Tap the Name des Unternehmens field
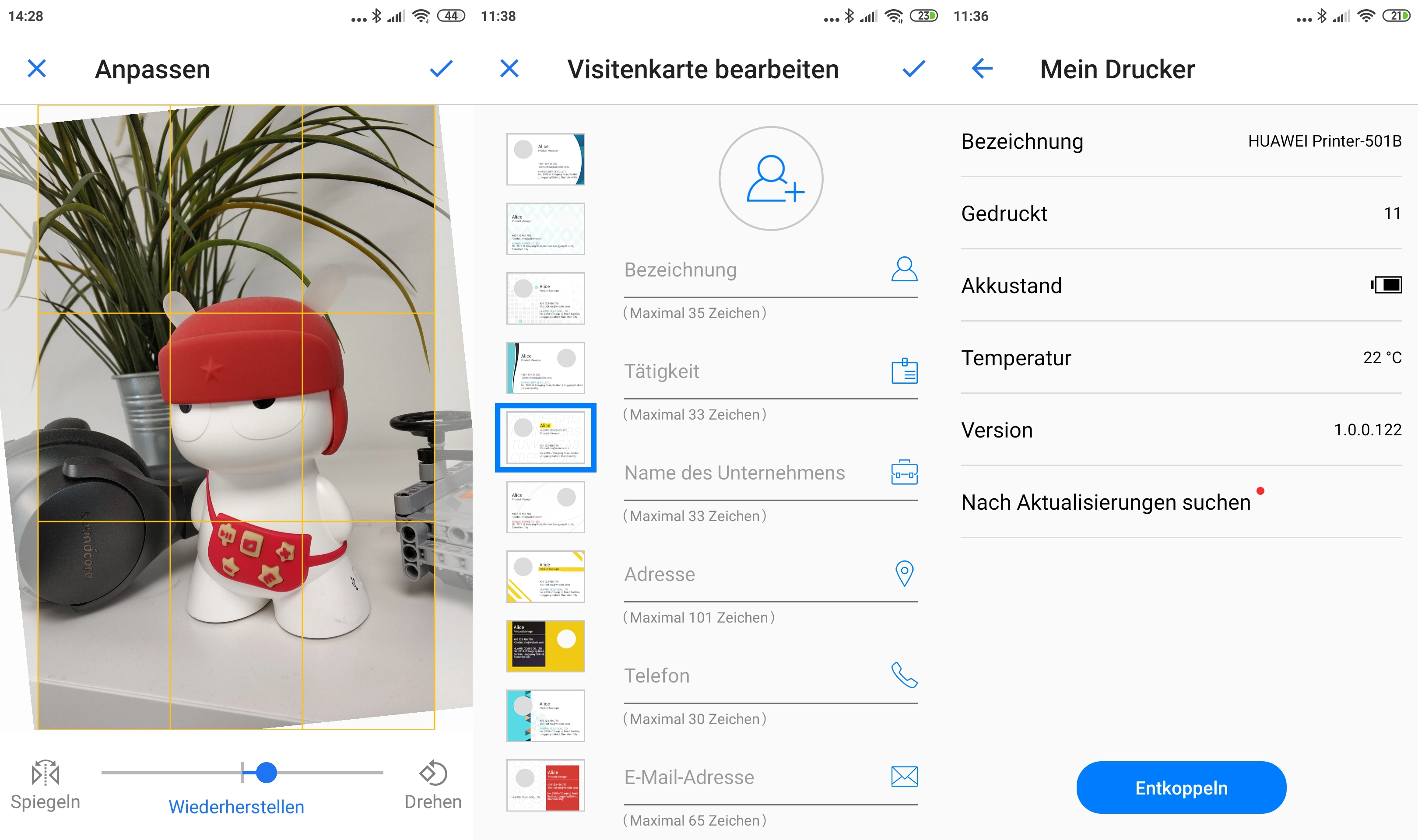Image resolution: width=1418 pixels, height=840 pixels. coord(753,472)
